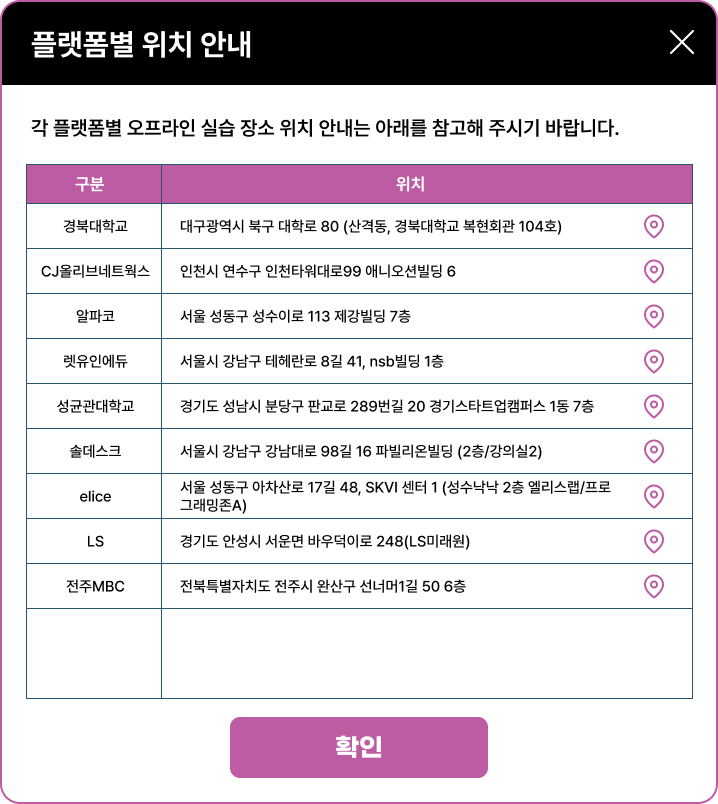Show map pin for 솔데스크
The image size is (718, 804).
point(653,451)
